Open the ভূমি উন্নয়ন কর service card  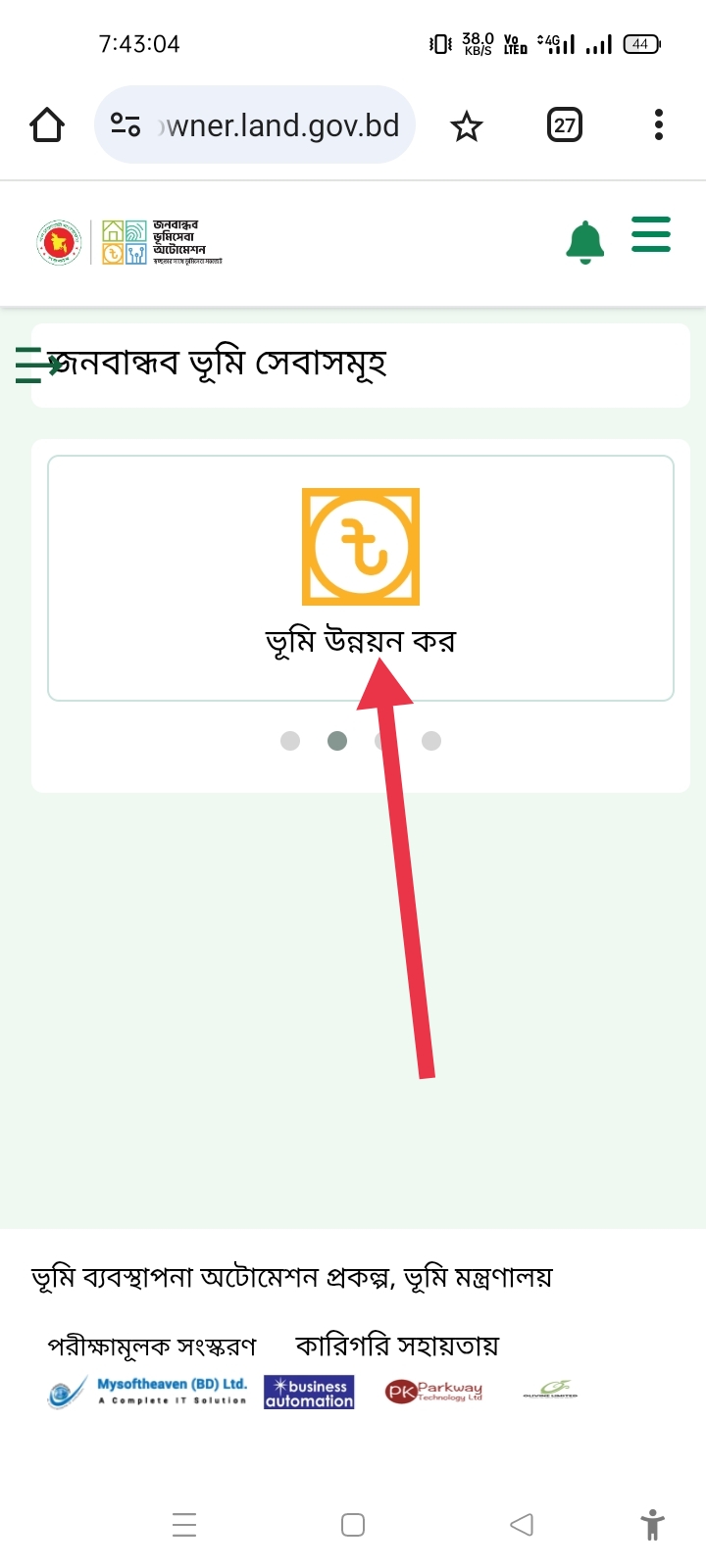tap(360, 577)
